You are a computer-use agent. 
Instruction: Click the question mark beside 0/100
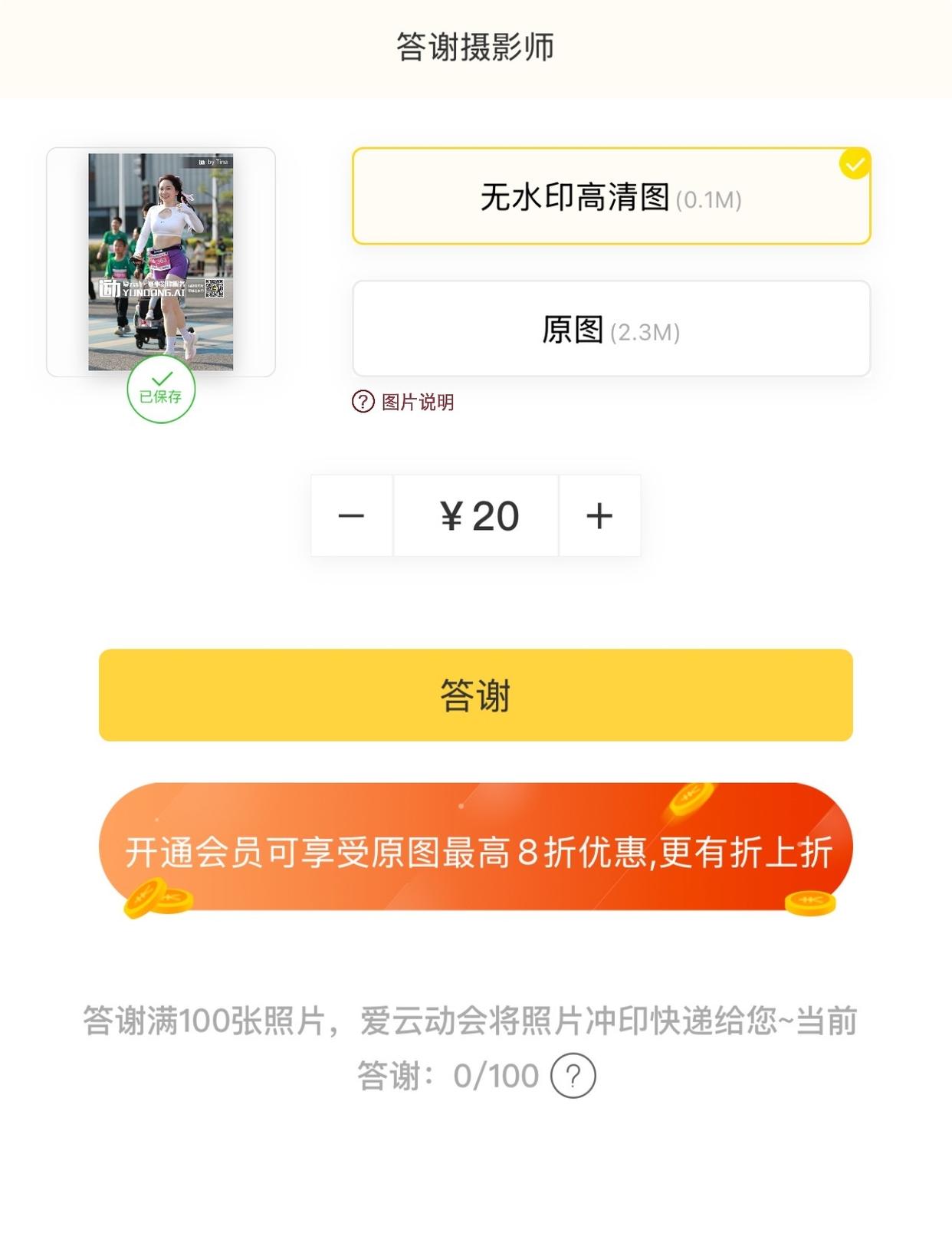[571, 1076]
